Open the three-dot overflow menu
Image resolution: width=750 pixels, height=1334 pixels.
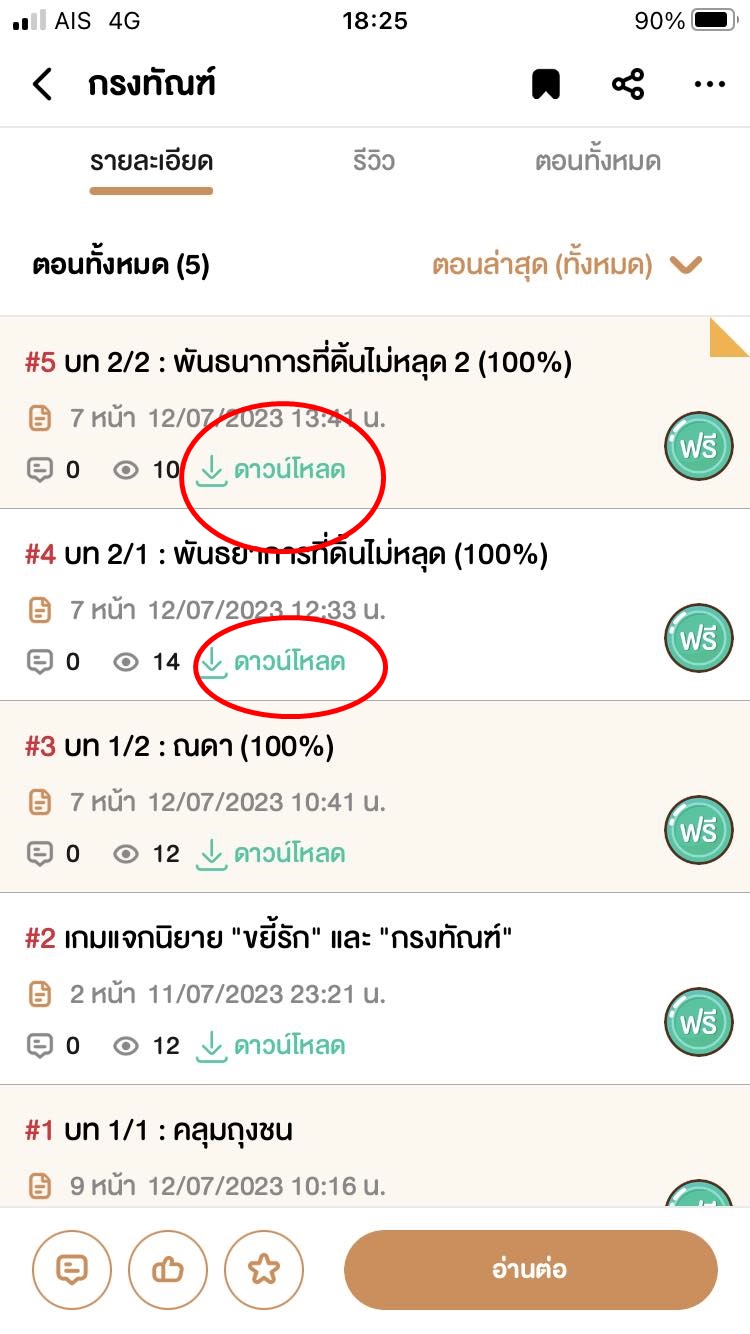coord(709,85)
